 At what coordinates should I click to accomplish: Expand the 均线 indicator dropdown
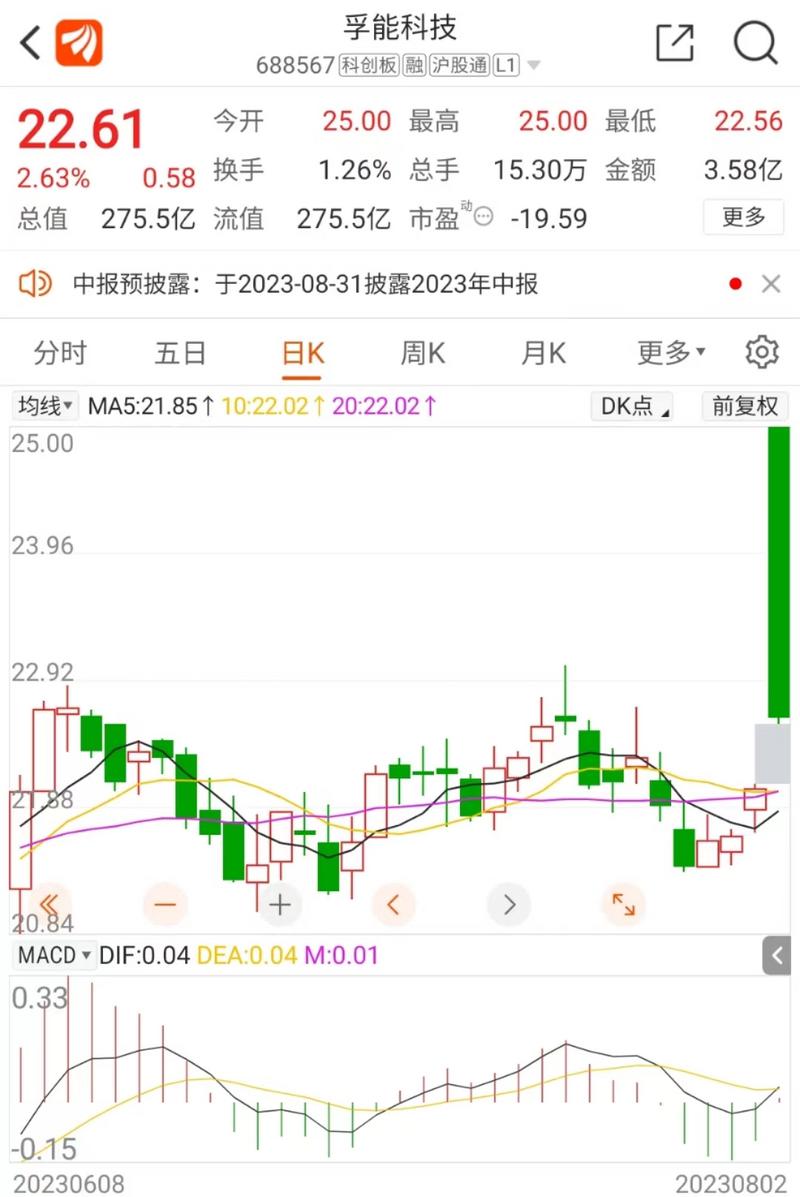coord(46,406)
